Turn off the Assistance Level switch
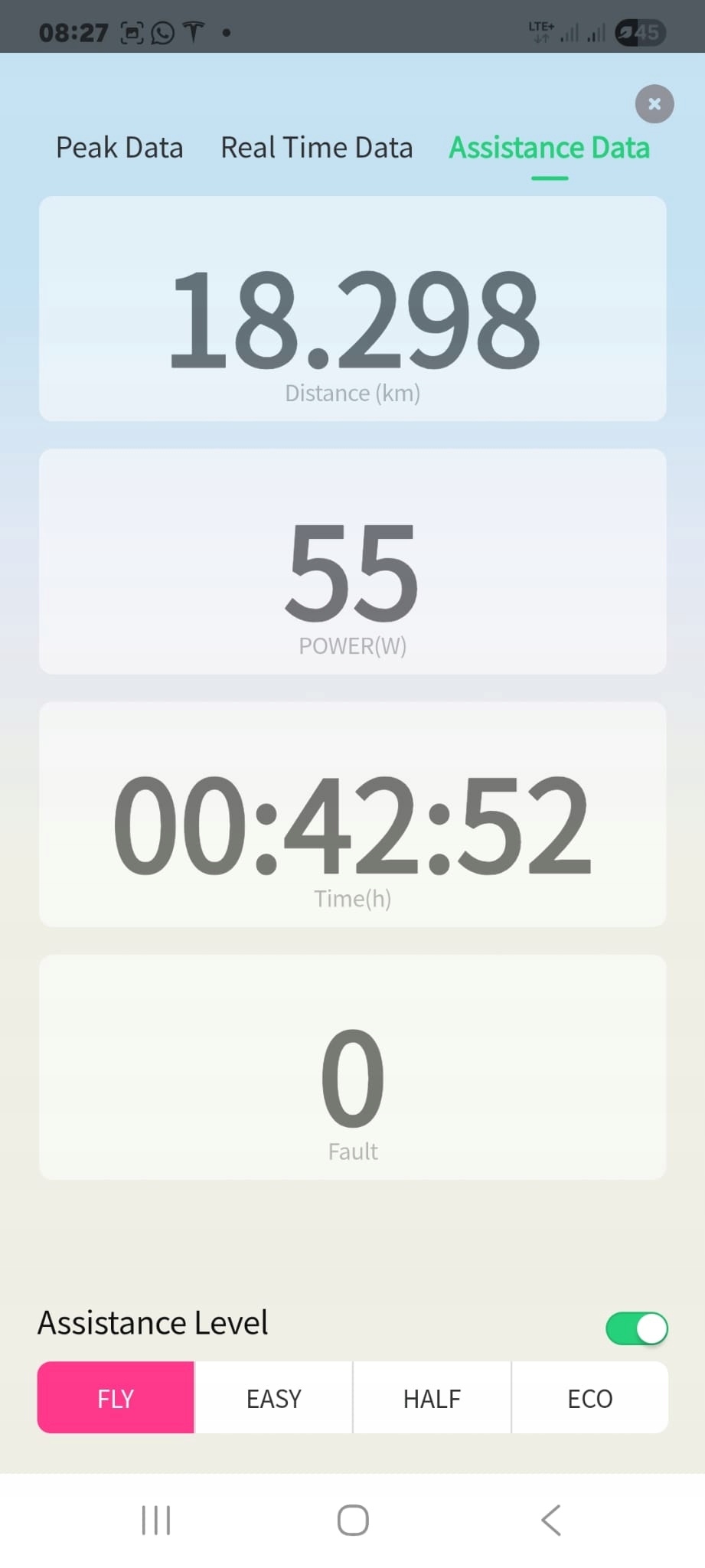Viewport: 705px width, 1568px height. (636, 1328)
